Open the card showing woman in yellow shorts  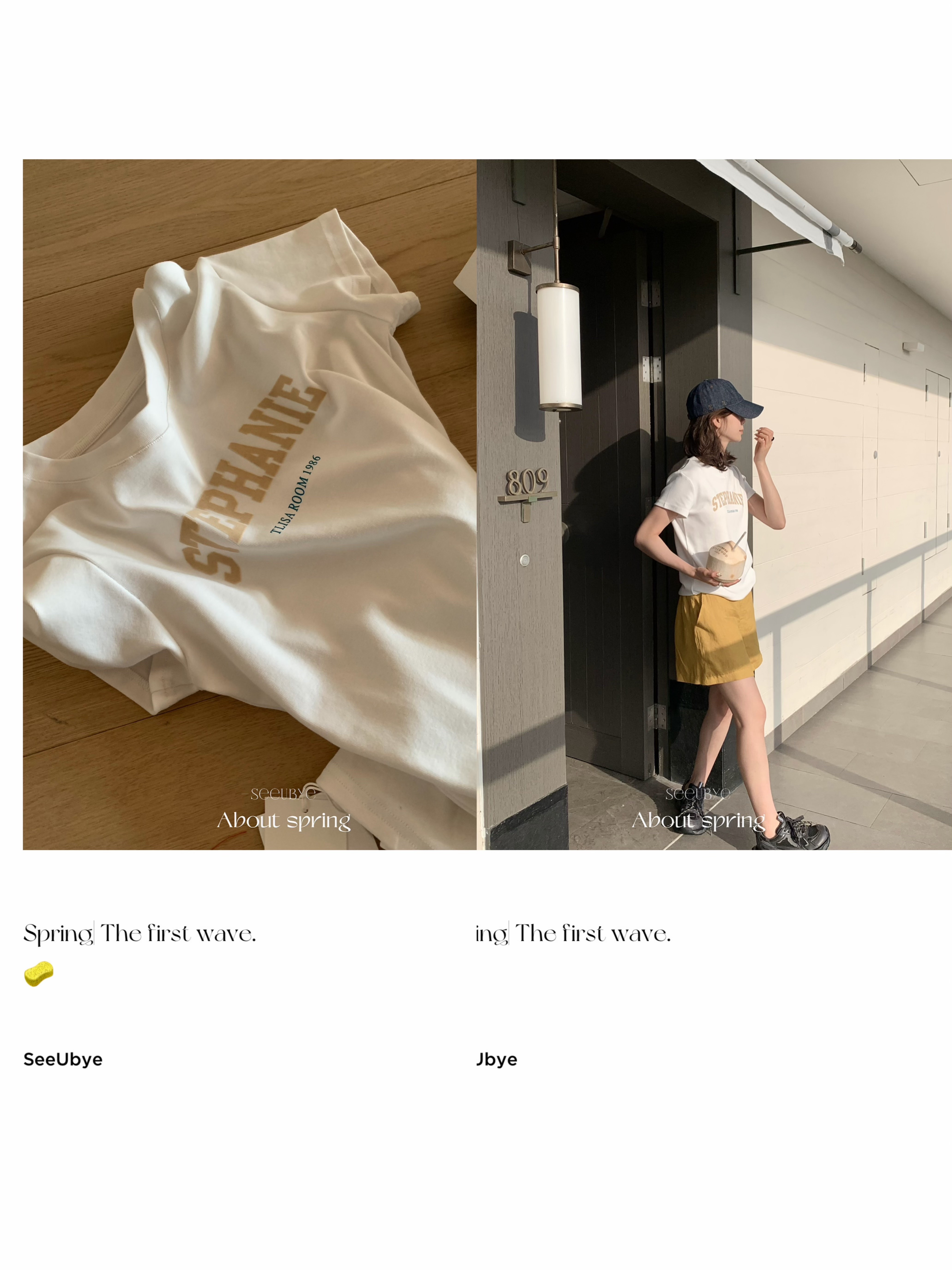[714, 504]
